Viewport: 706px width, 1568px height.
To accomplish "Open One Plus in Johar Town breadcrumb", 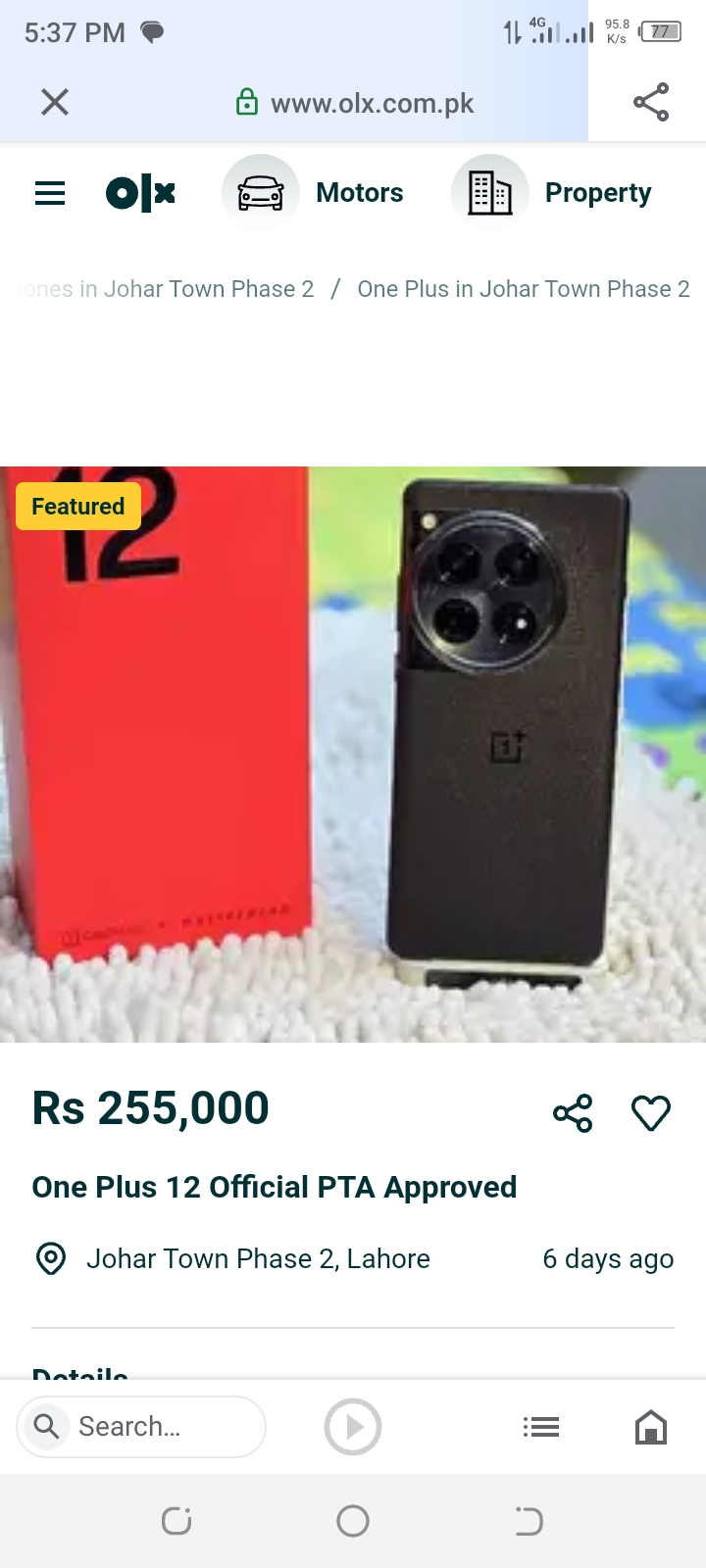I will 523,289.
